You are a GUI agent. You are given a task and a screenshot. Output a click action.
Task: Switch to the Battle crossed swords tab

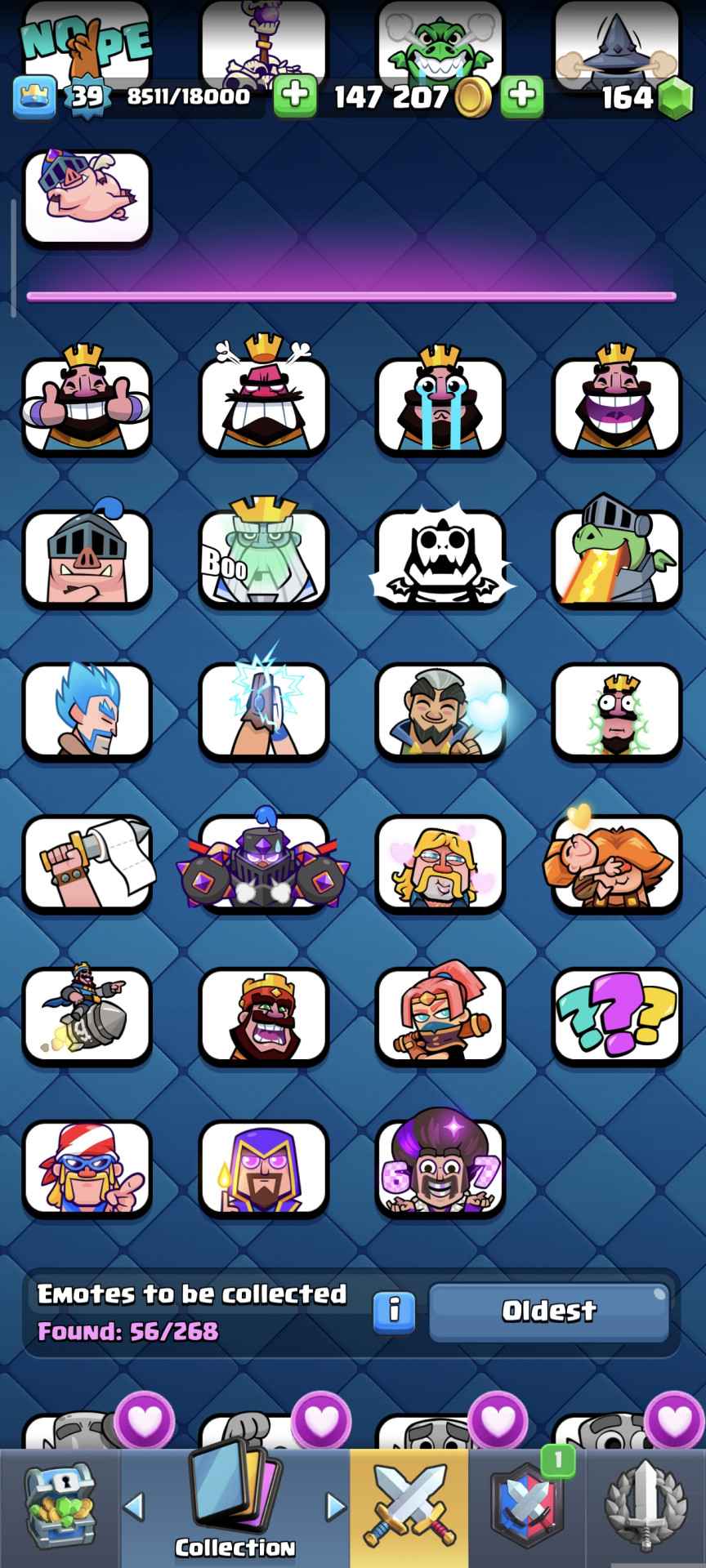click(409, 1507)
